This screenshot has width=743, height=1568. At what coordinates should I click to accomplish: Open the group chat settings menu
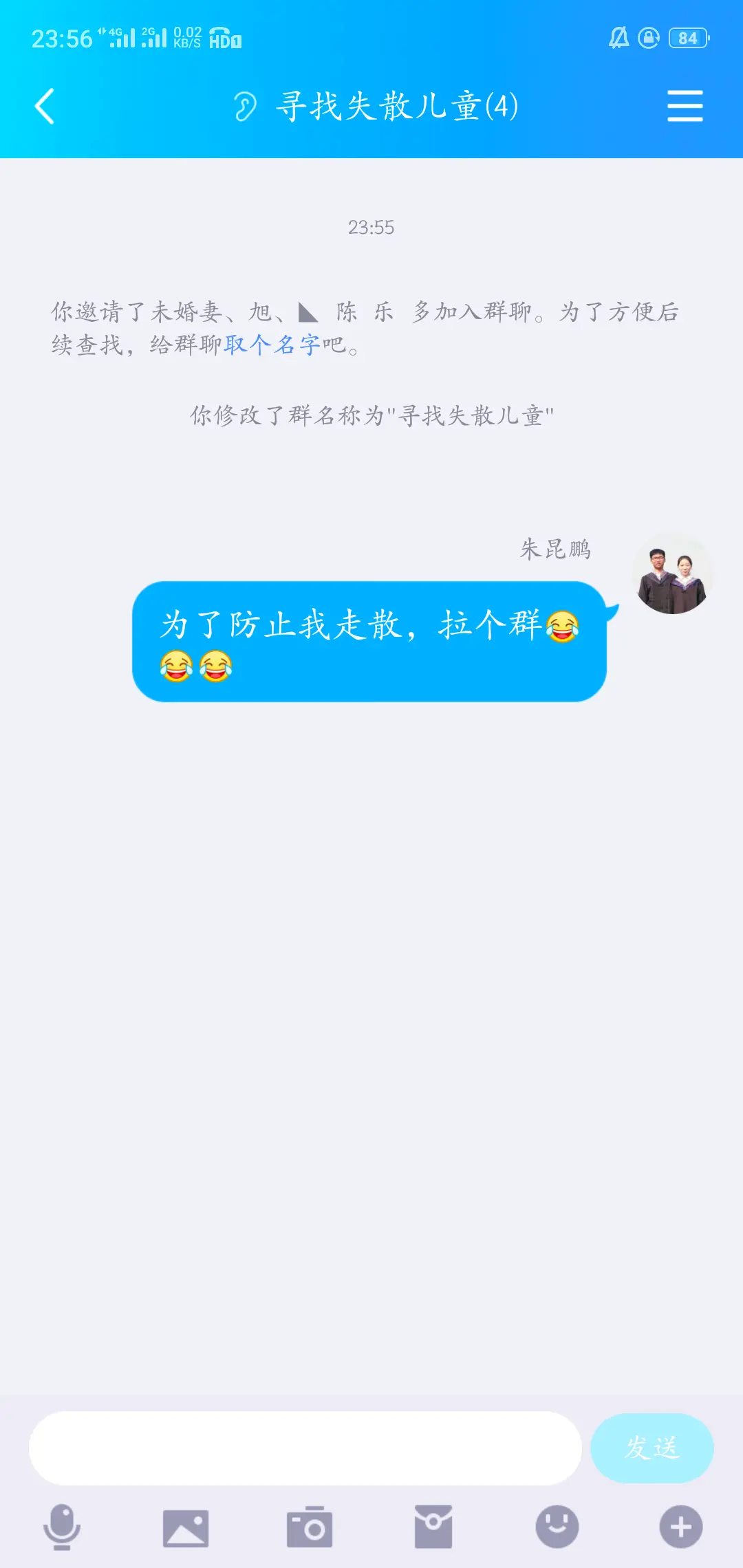(685, 106)
